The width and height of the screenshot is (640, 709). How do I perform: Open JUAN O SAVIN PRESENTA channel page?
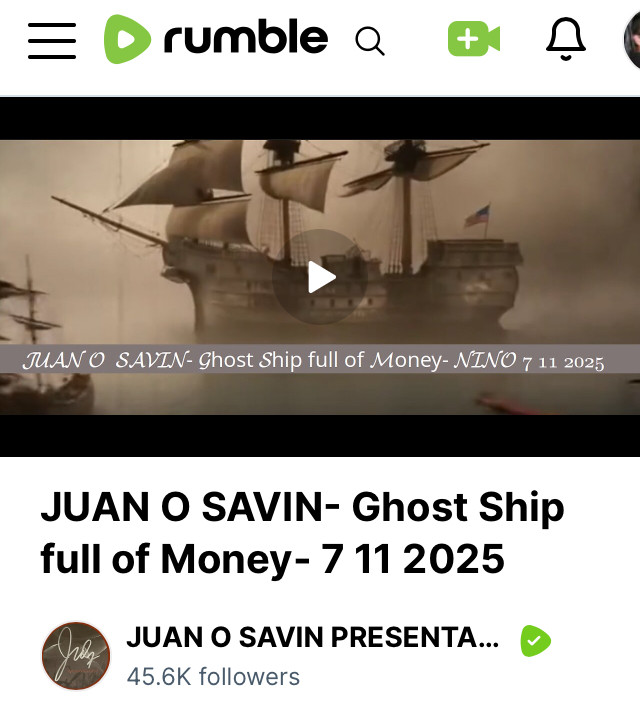[312, 639]
